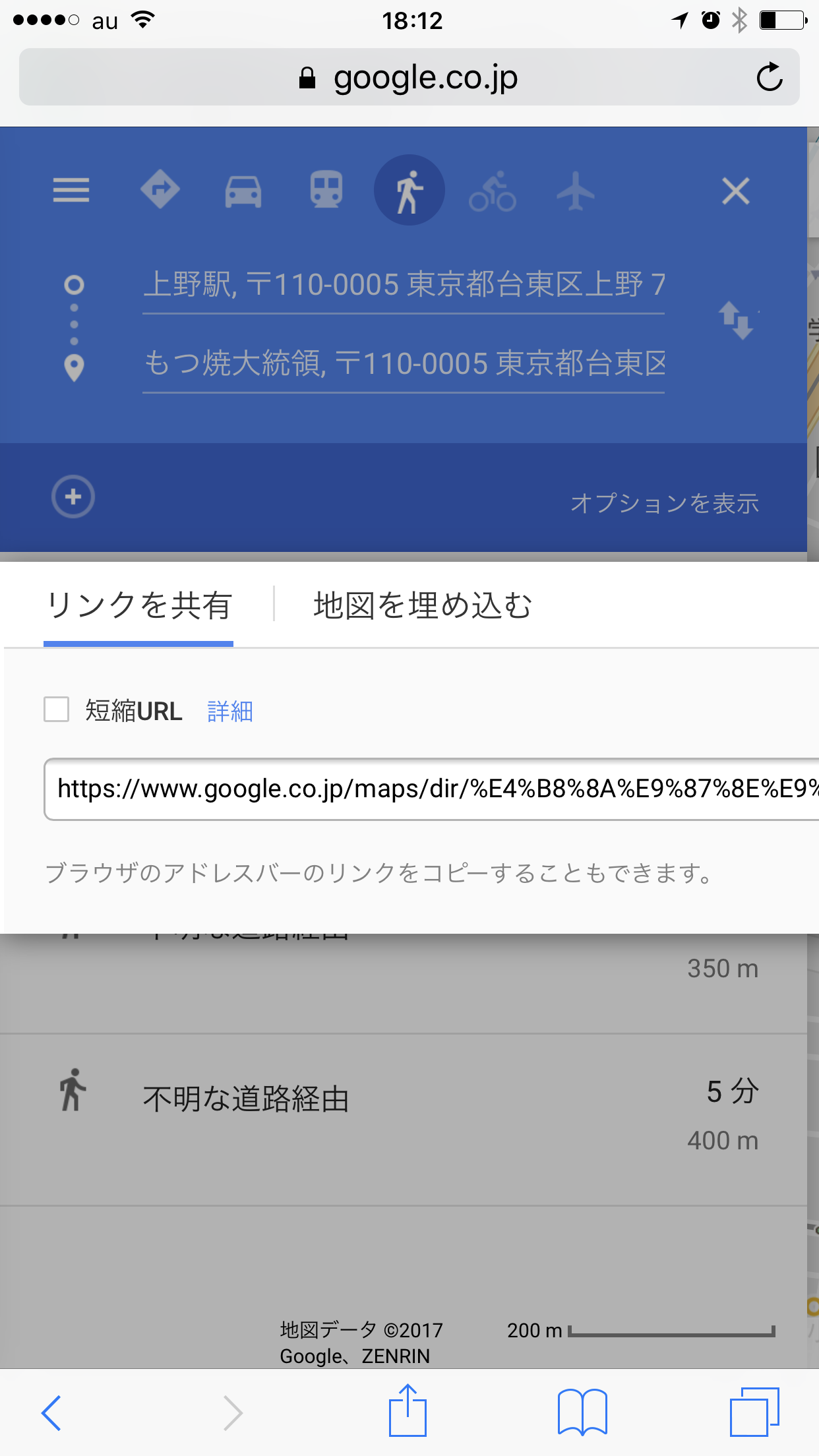Go back in Safari
Screen dimensions: 819x1456
[x=51, y=1412]
